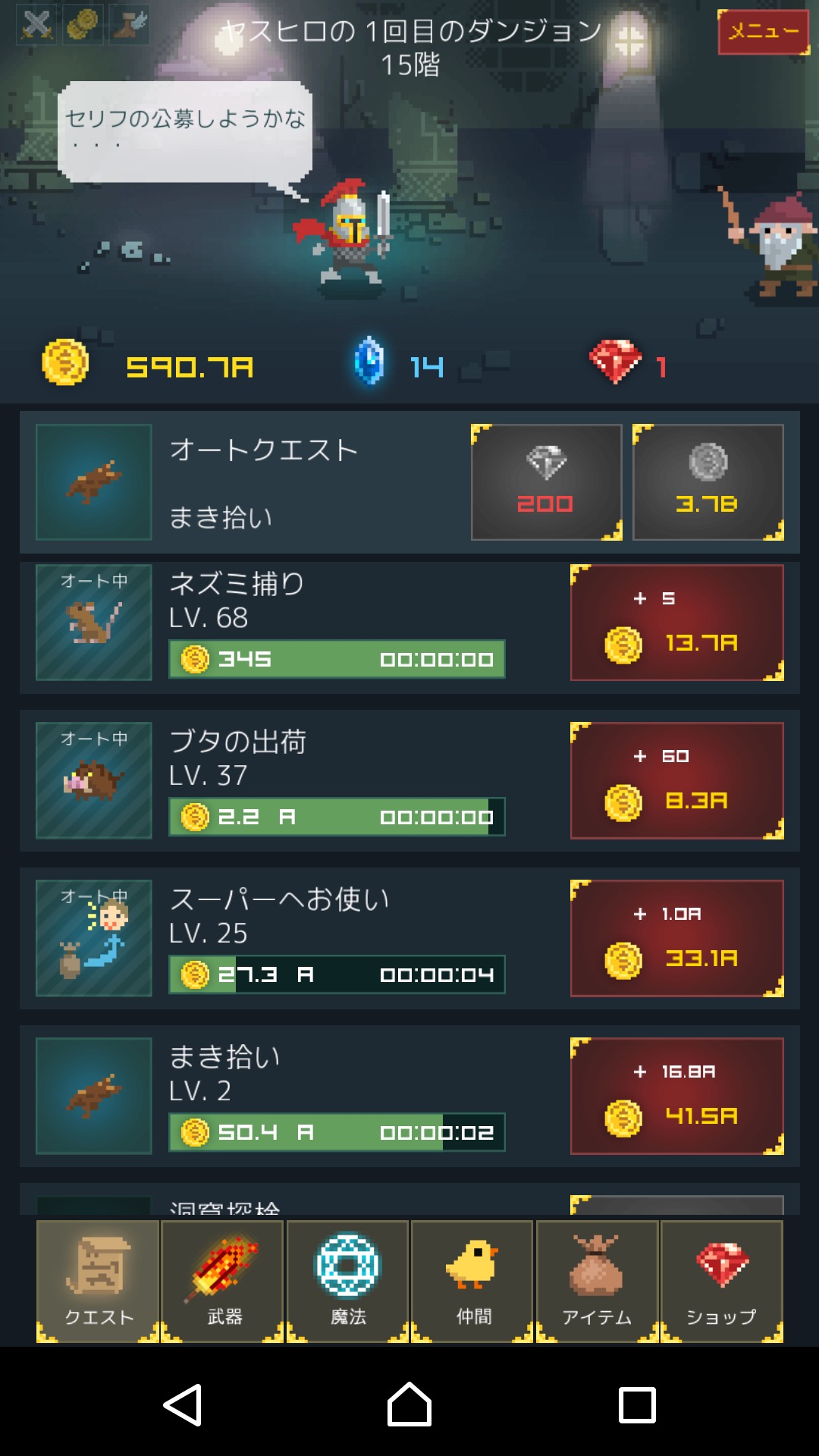Image resolution: width=819 pixels, height=1456 pixels.
Task: Buy auto quest for 200 gems
Action: coord(546,482)
